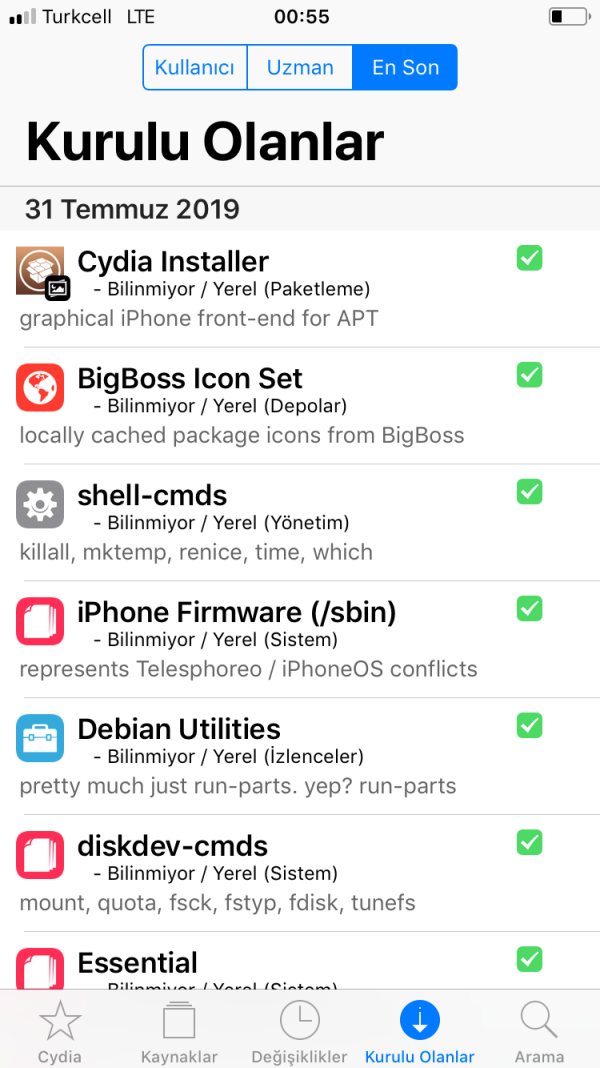Open the Arama search tab

(539, 1030)
